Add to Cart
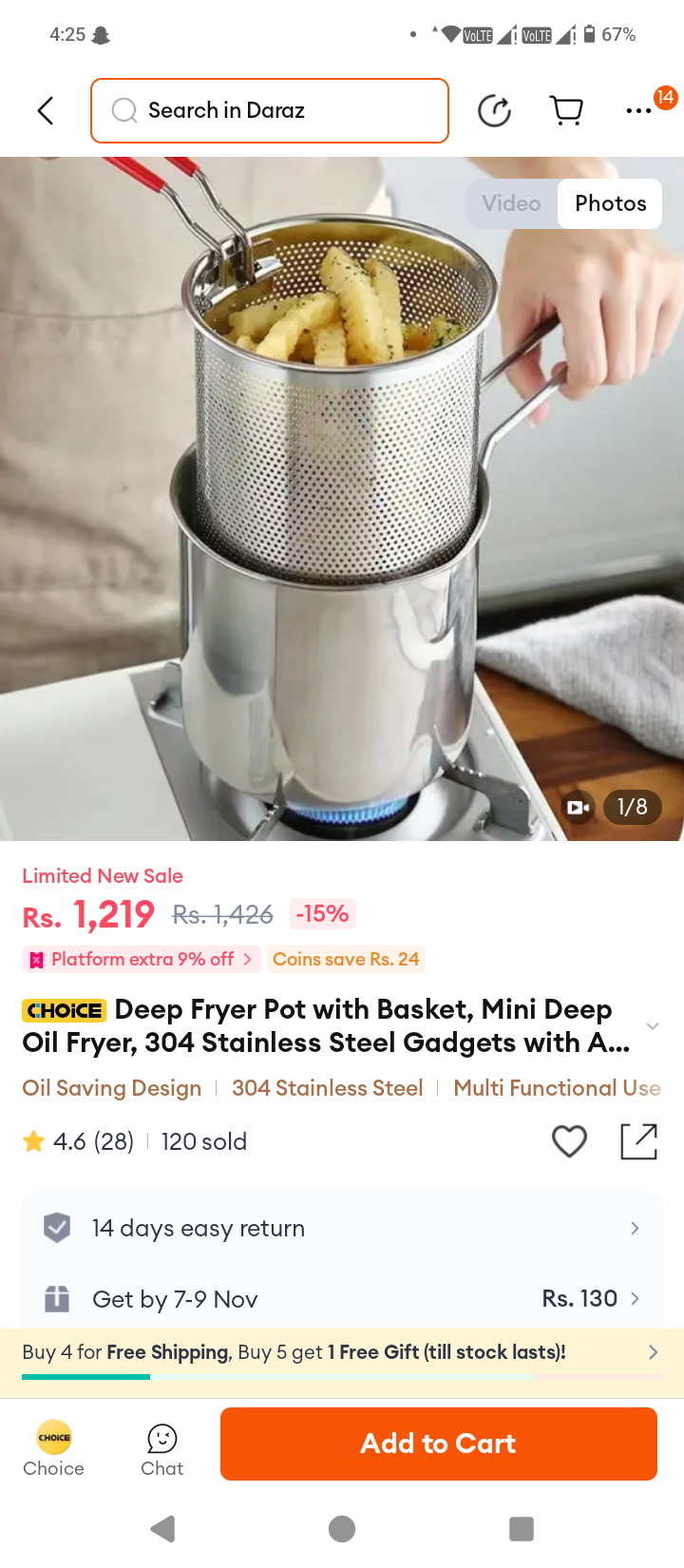 pos(439,1444)
